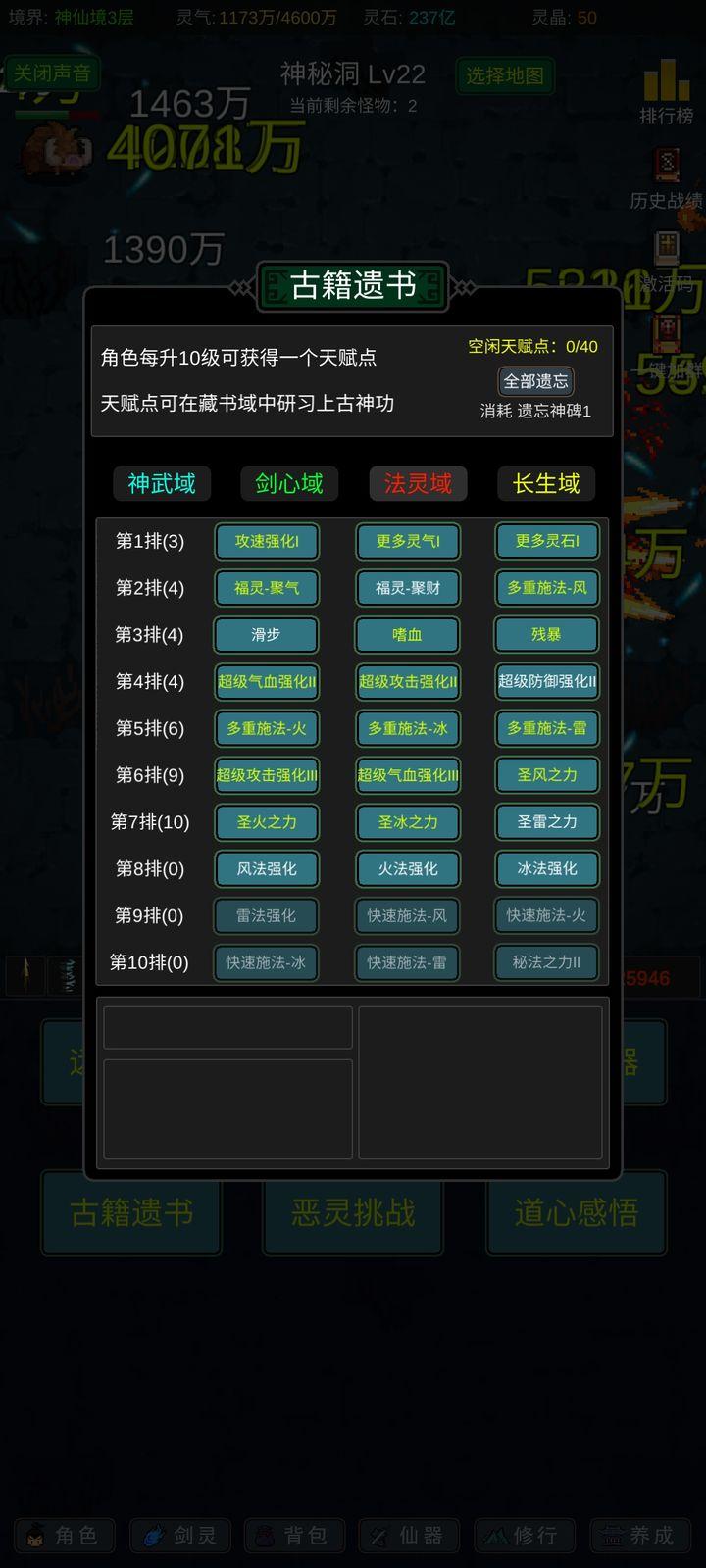This screenshot has width=706, height=1568.
Task: Choose the 嗜血 skill
Action: tap(407, 635)
